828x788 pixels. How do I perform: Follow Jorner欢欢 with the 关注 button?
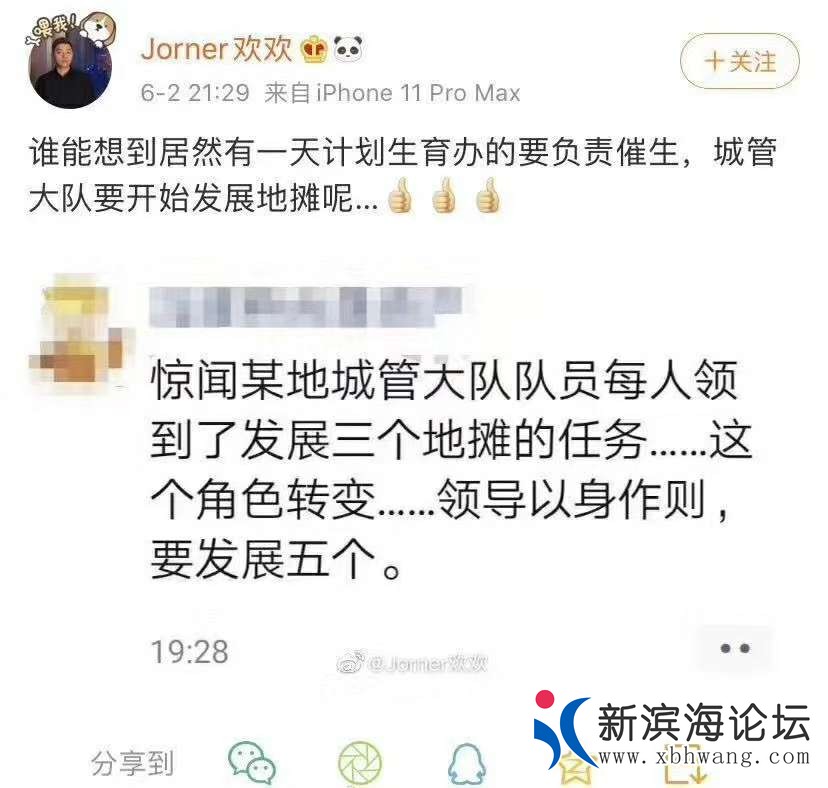click(x=739, y=61)
